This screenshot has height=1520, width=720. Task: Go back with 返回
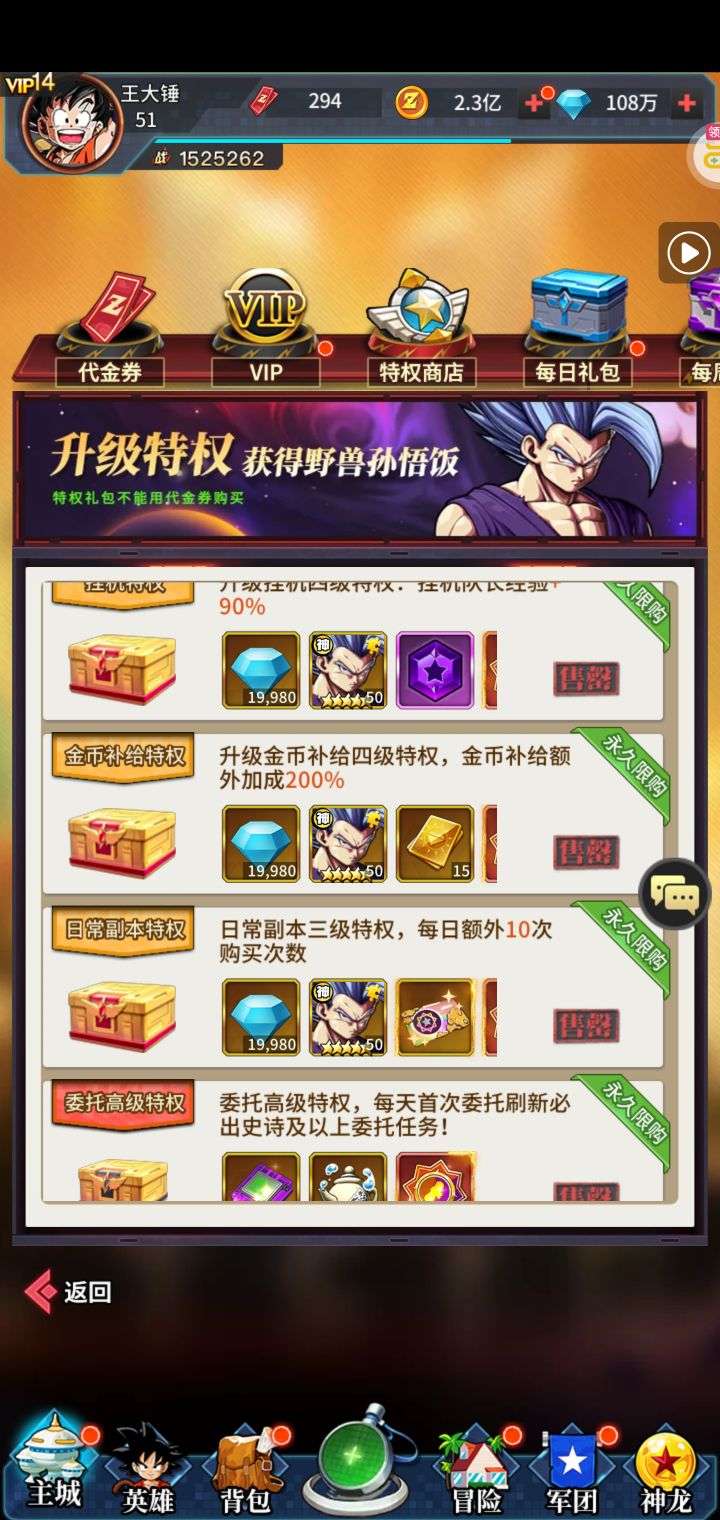(68, 1291)
